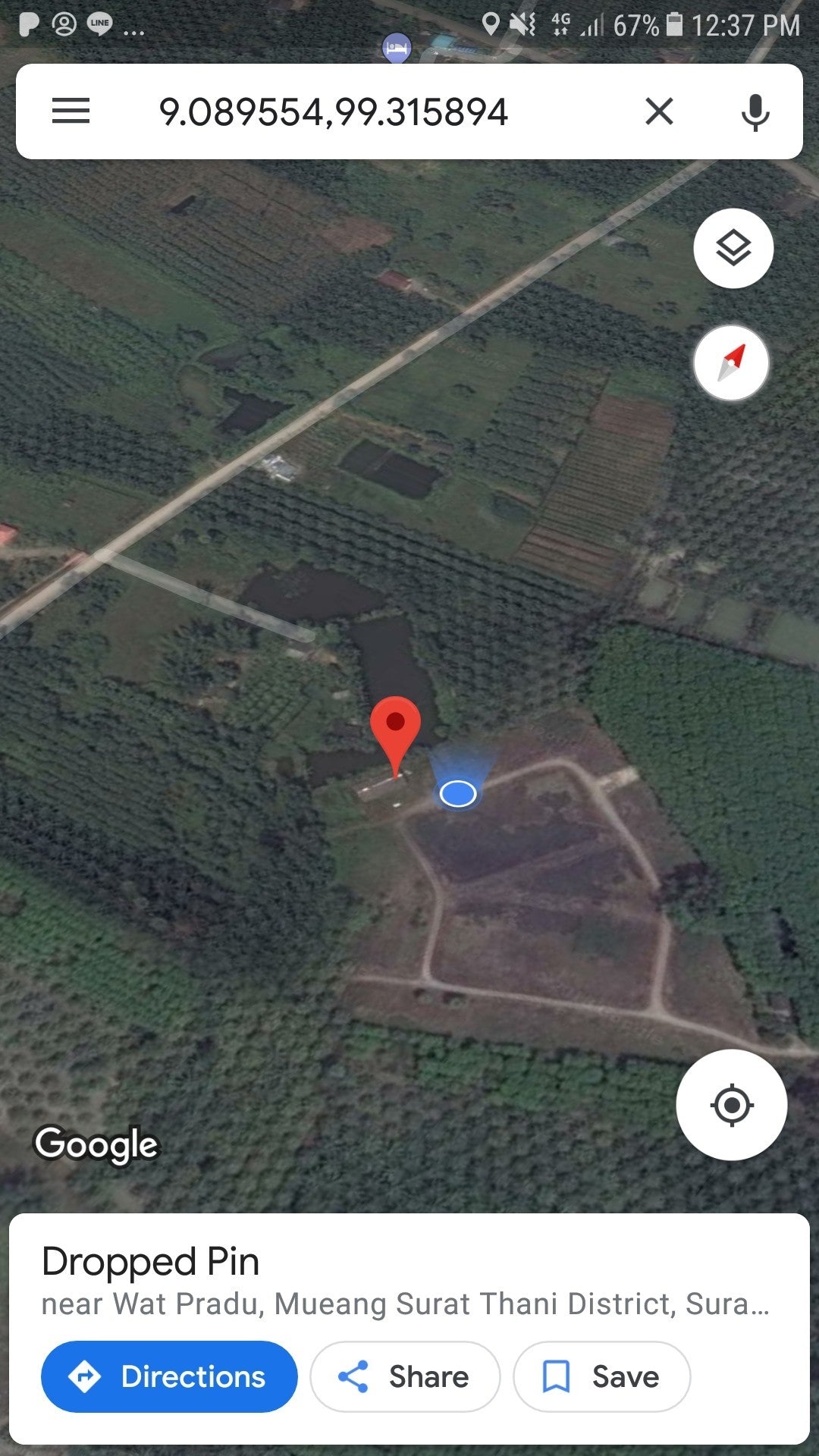Screen dimensions: 819x1456
Task: Open the map layers selector
Action: pyautogui.click(x=733, y=248)
